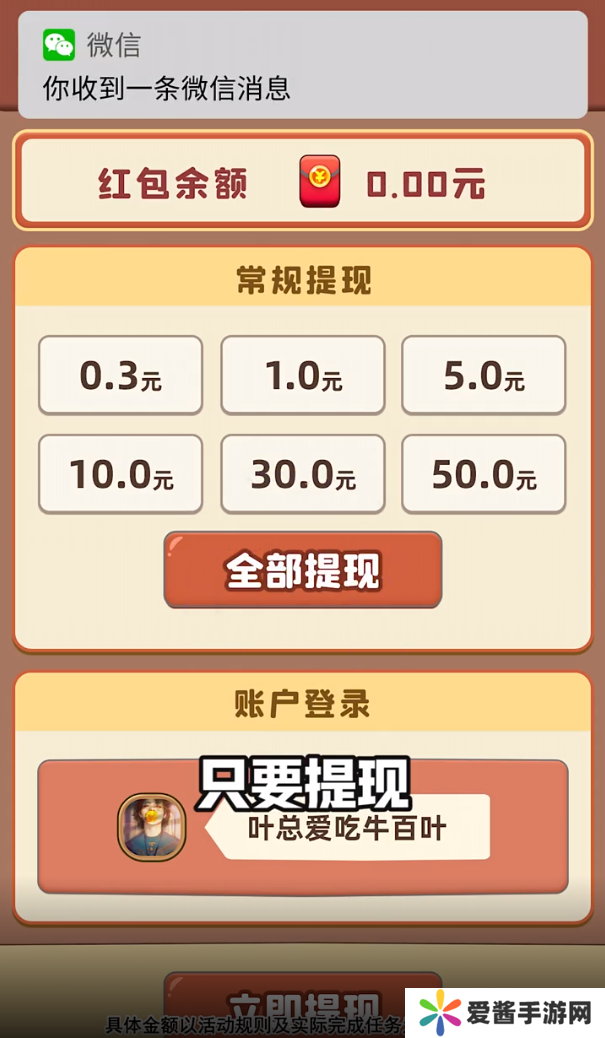
Task: Select the 30.0元 withdrawal option
Action: pos(302,474)
